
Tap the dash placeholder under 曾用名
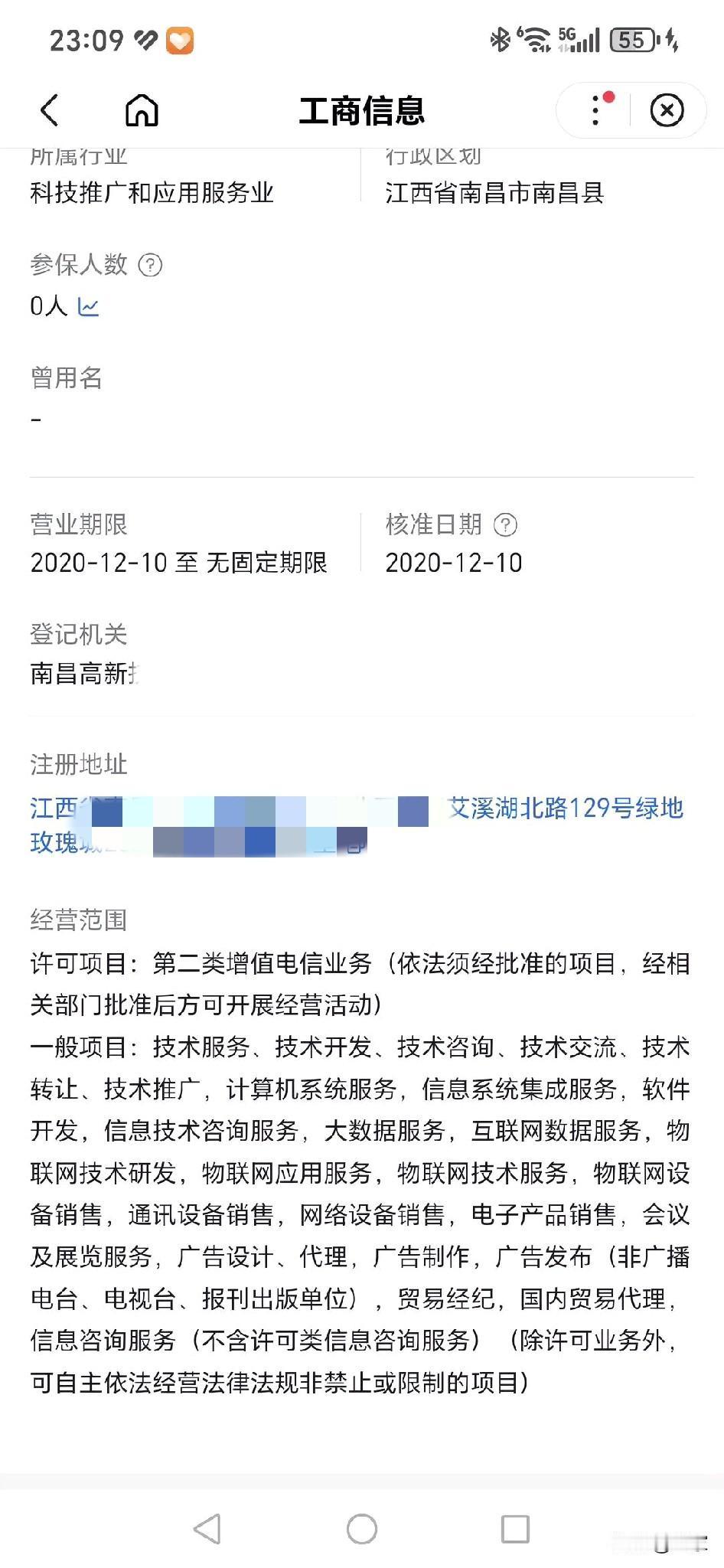[35, 417]
